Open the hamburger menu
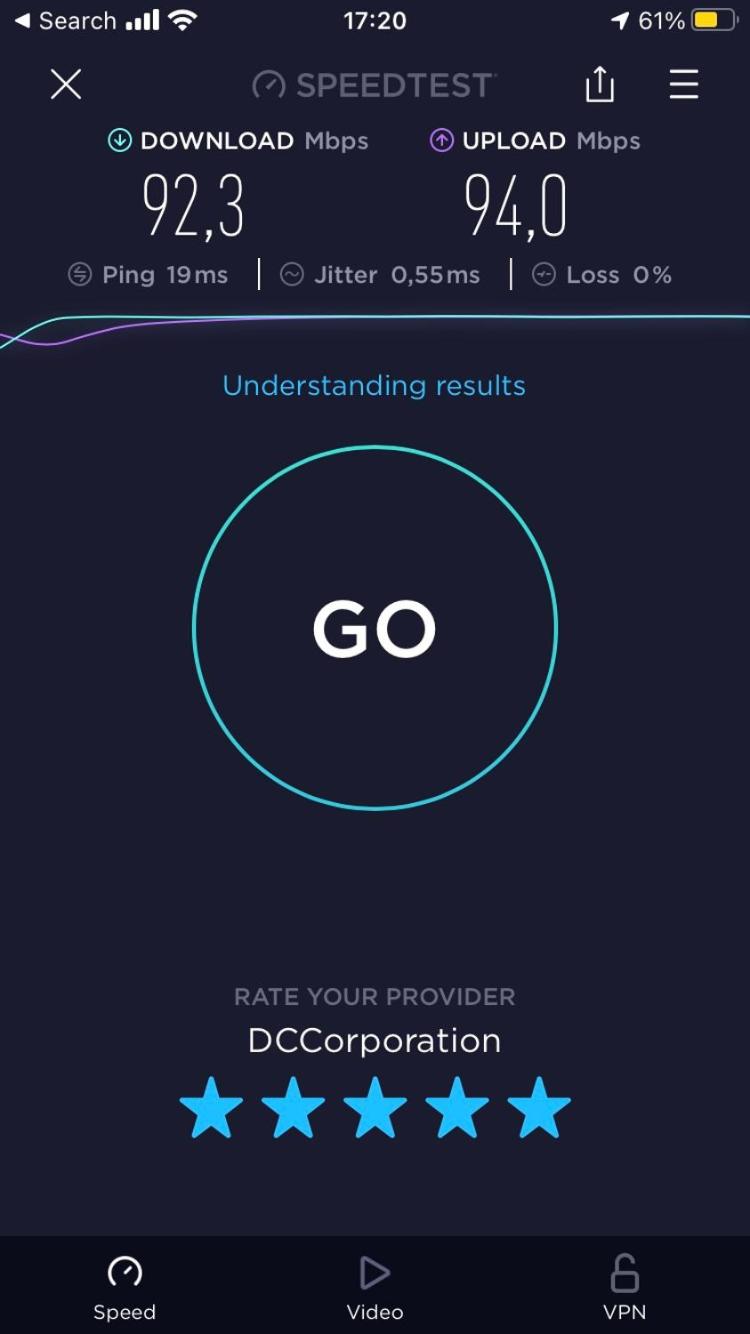 (684, 84)
